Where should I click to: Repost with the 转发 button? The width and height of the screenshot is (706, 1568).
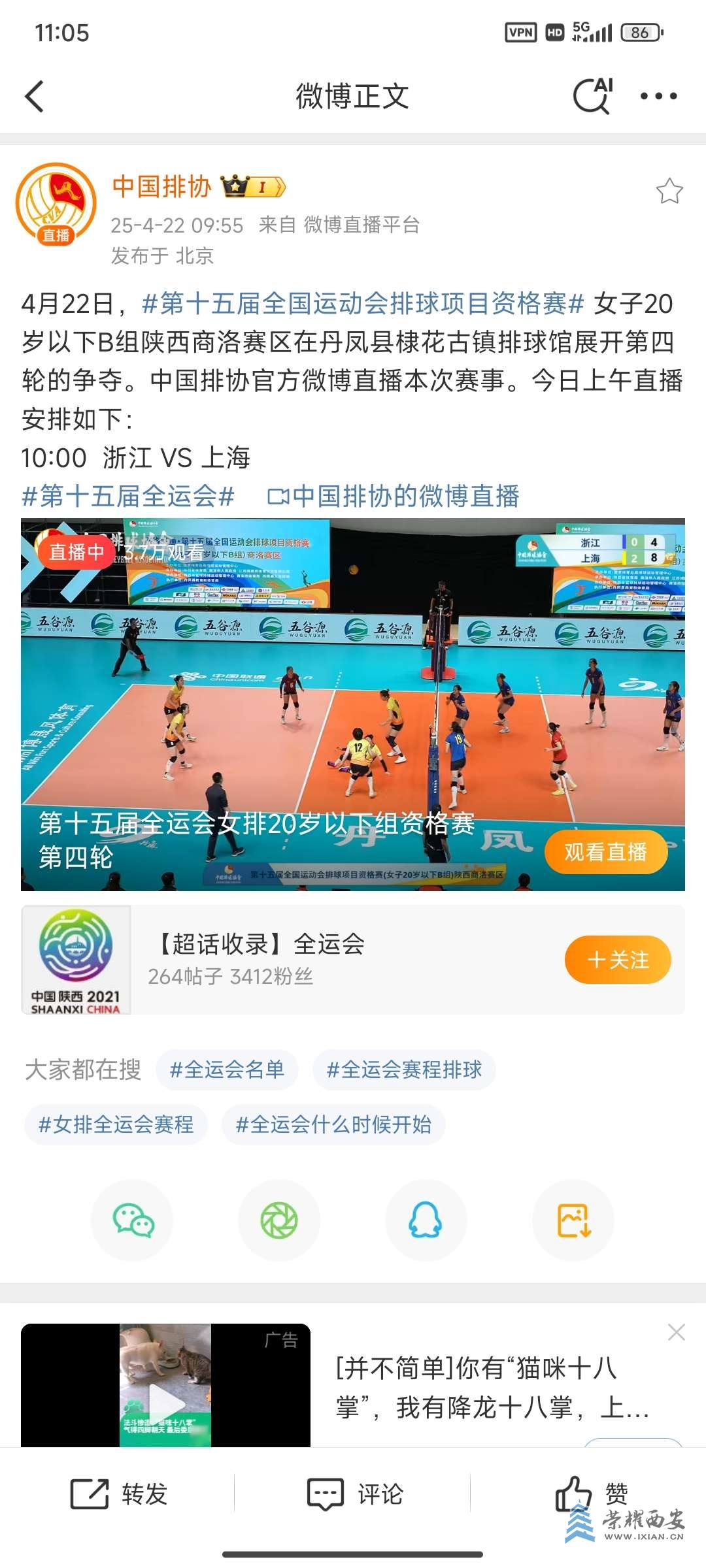point(120,1494)
